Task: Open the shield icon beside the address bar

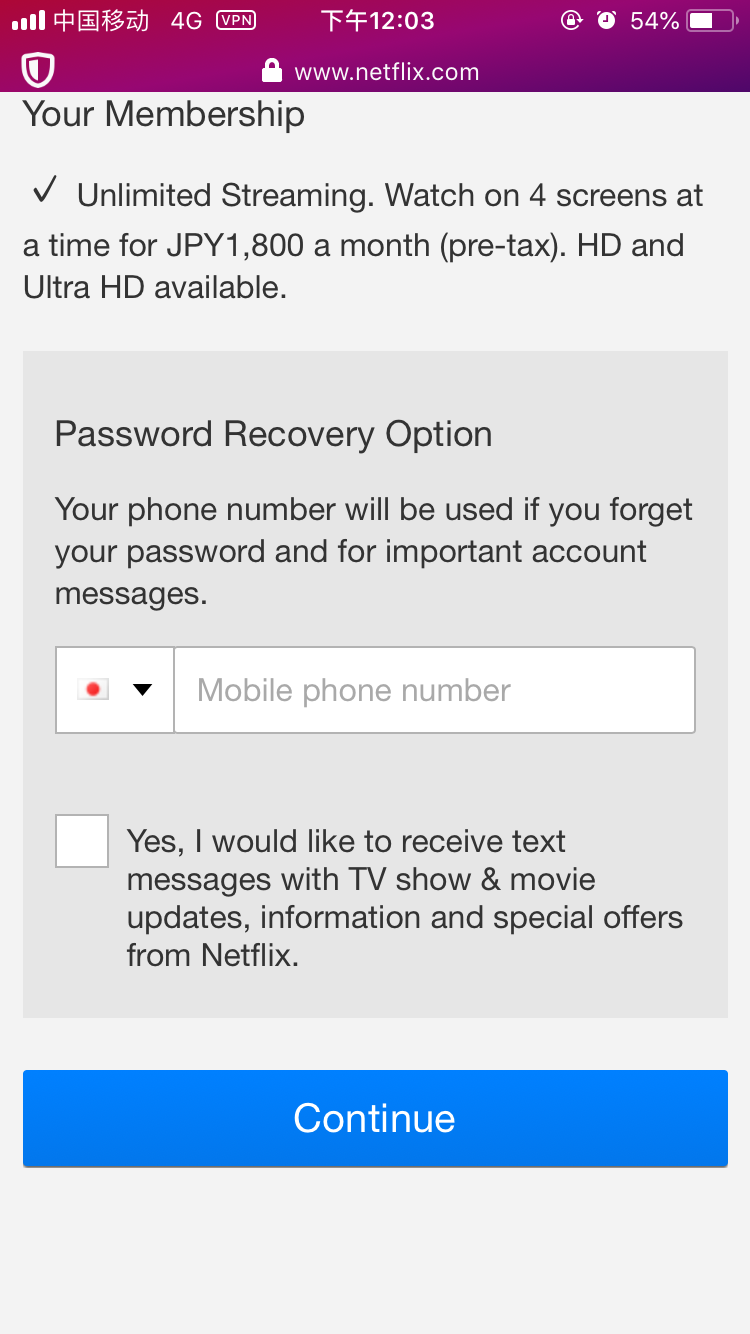Action: point(38,70)
